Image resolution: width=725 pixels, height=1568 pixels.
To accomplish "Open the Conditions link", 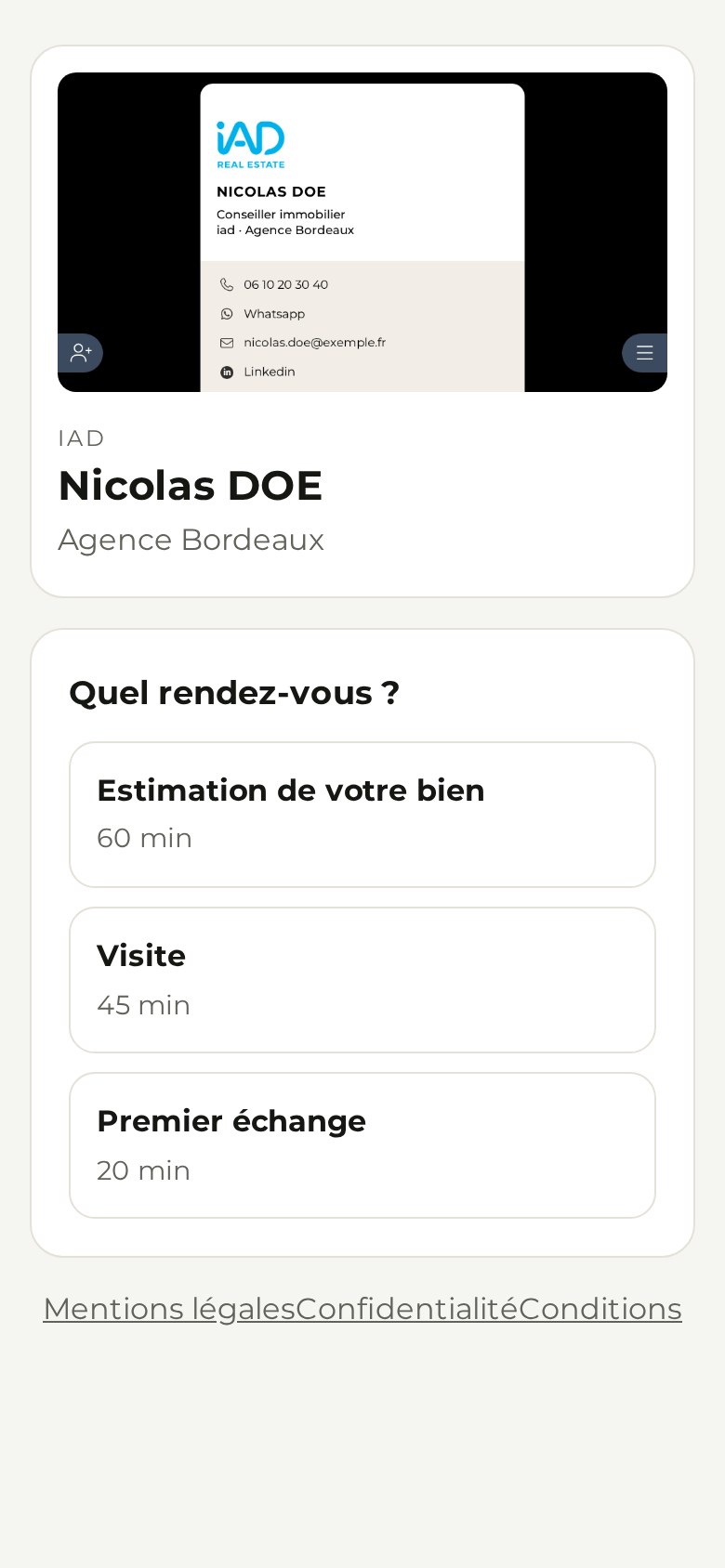I will point(600,1309).
